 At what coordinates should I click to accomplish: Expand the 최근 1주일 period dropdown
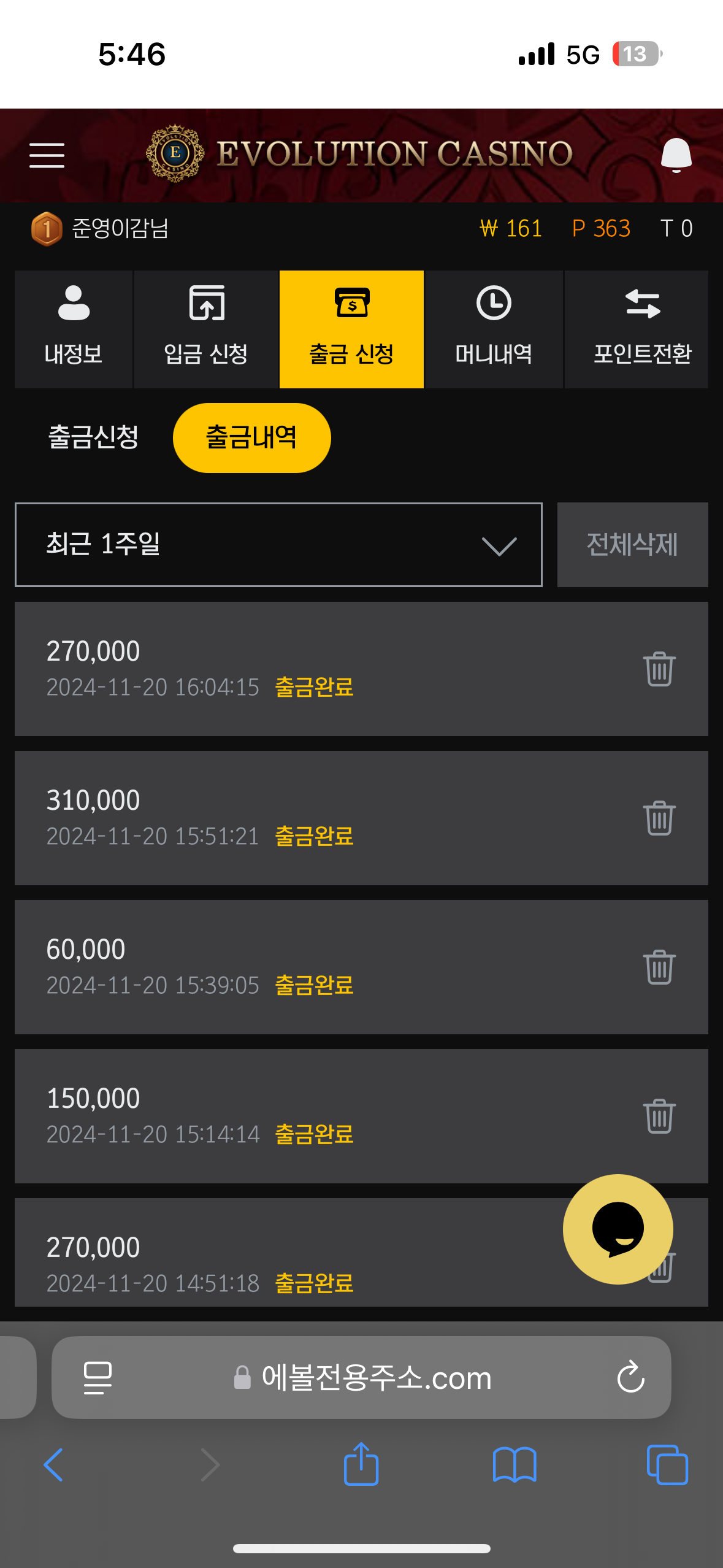278,545
